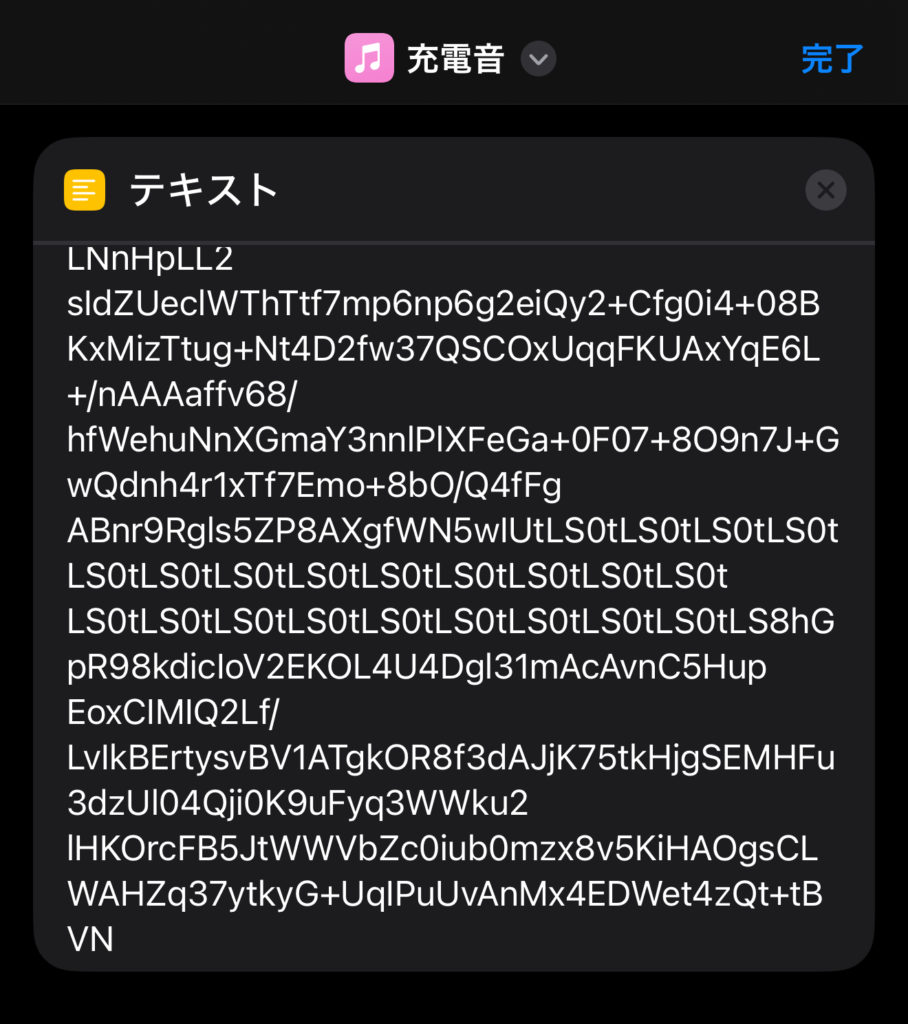Screen dimensions: 908x1024
Task: Remove the テキスト action with X
Action: (825, 190)
